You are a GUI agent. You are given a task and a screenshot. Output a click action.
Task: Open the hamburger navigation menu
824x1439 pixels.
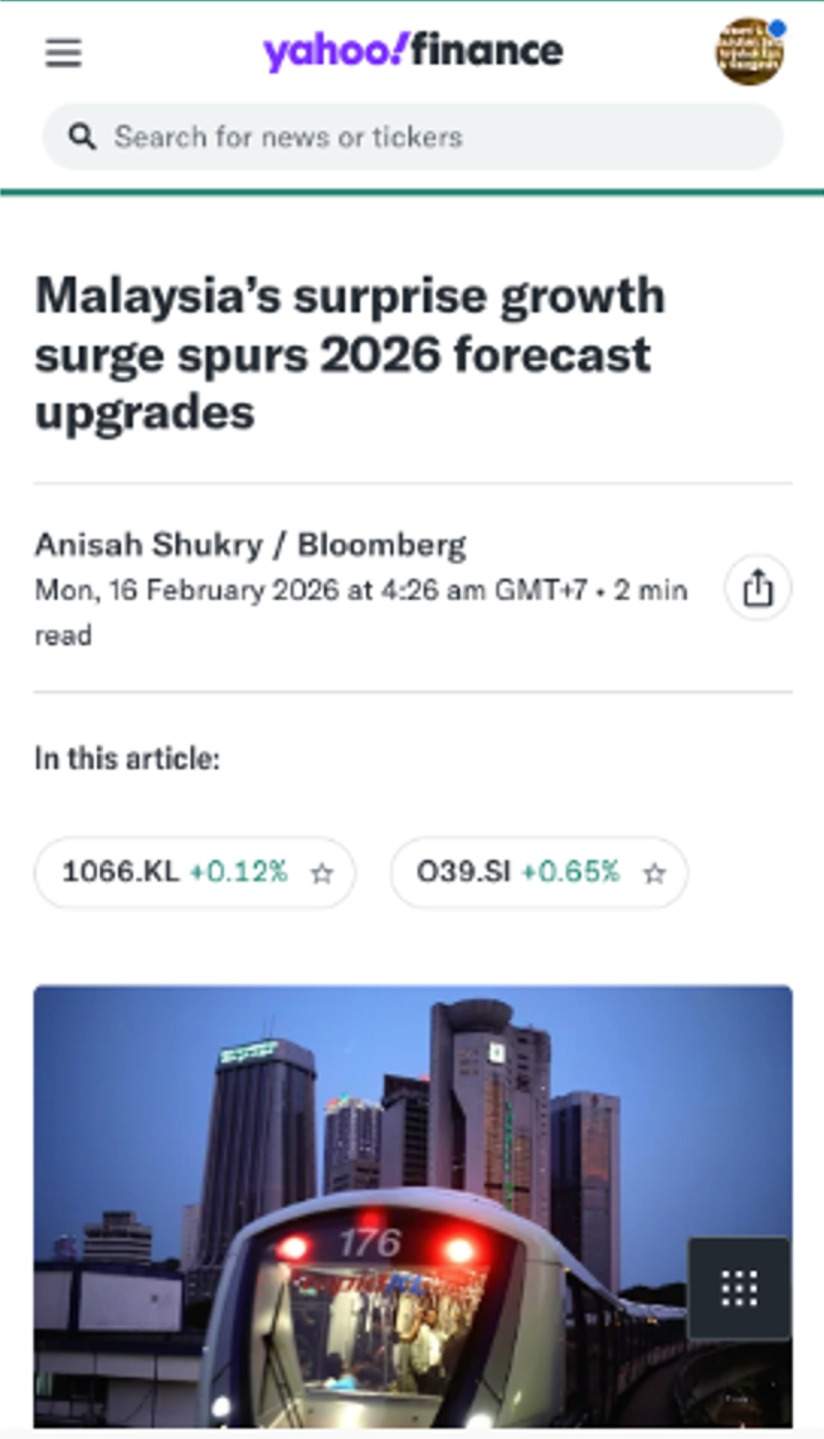pos(63,53)
